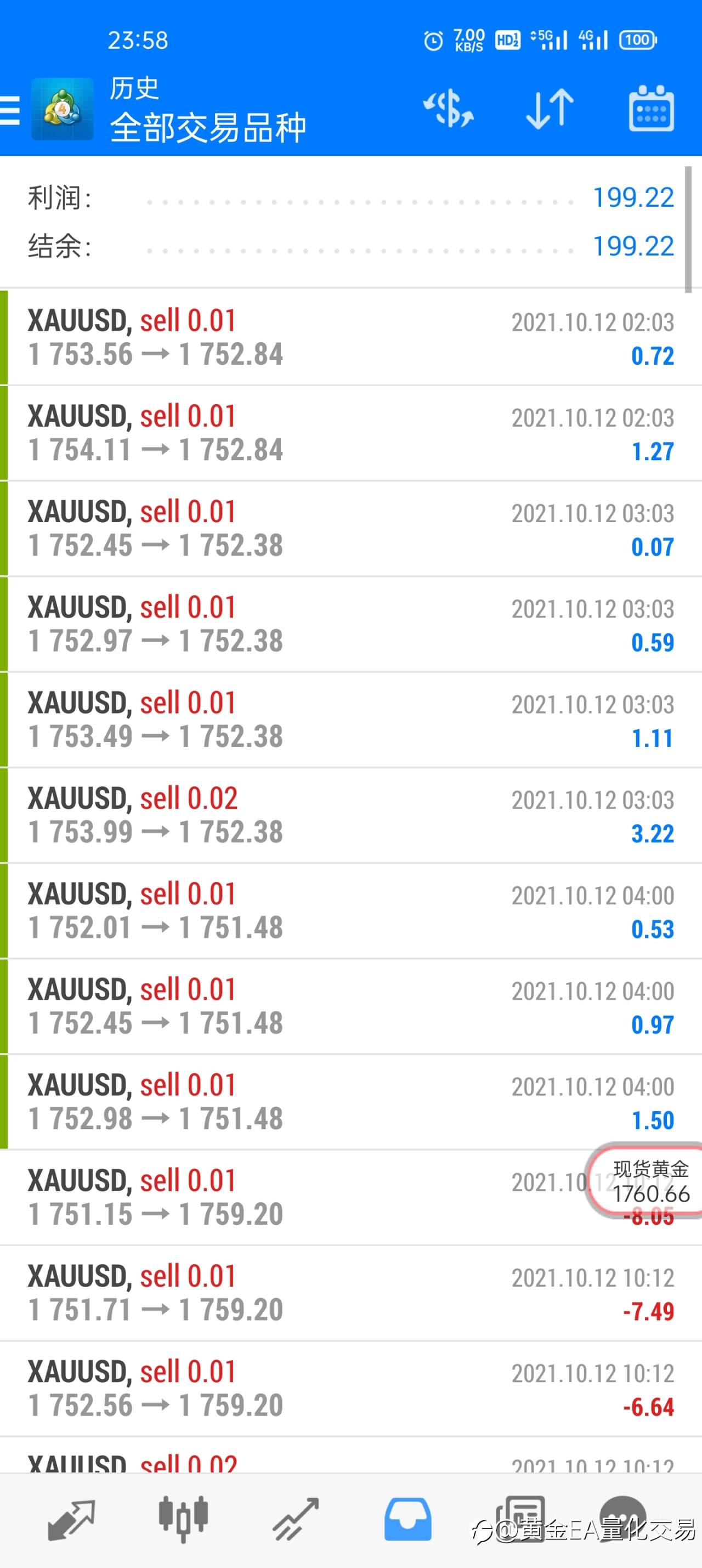Open the sort order arrows
The height and width of the screenshot is (1568, 702).
tap(550, 109)
